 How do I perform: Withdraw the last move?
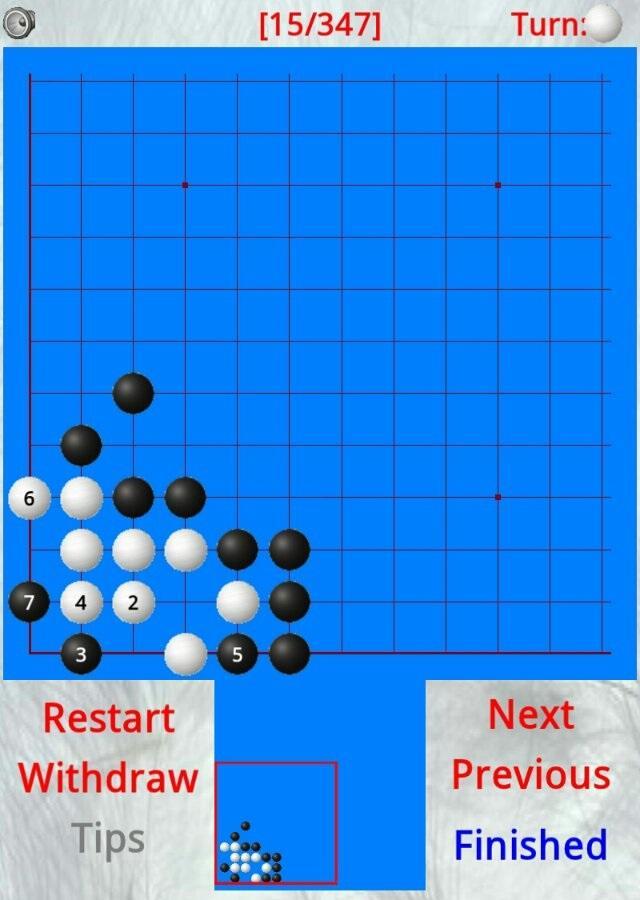tap(108, 777)
